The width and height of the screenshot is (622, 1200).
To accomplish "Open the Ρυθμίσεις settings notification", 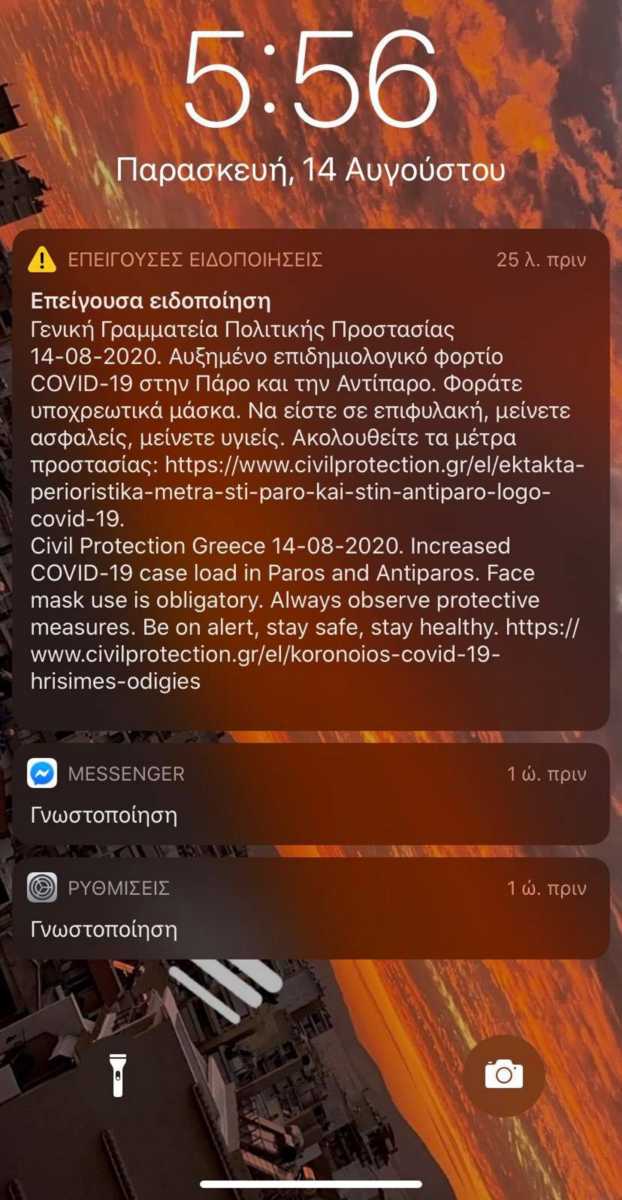I will 310,908.
